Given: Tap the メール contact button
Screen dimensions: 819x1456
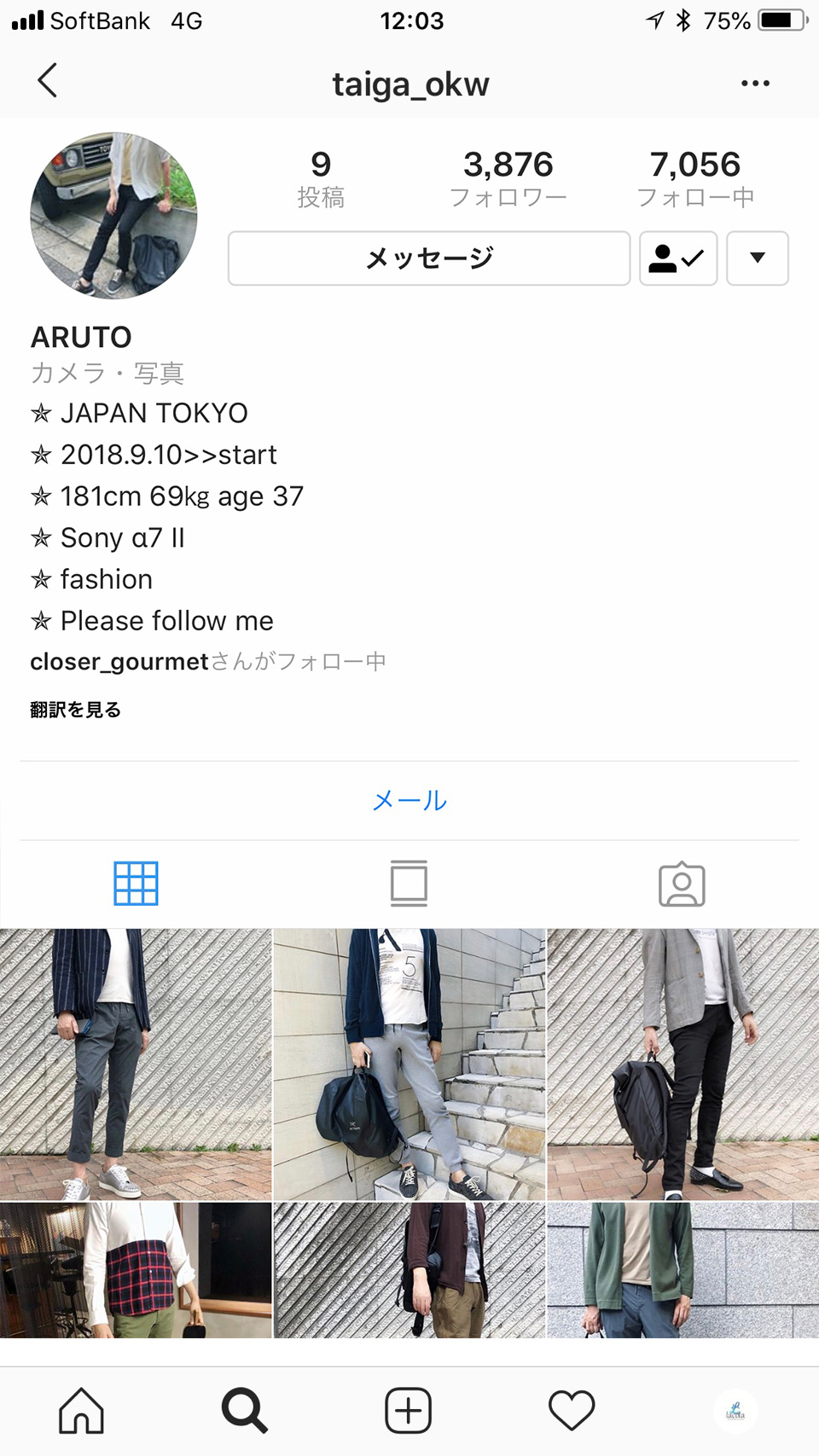Looking at the screenshot, I should [409, 800].
